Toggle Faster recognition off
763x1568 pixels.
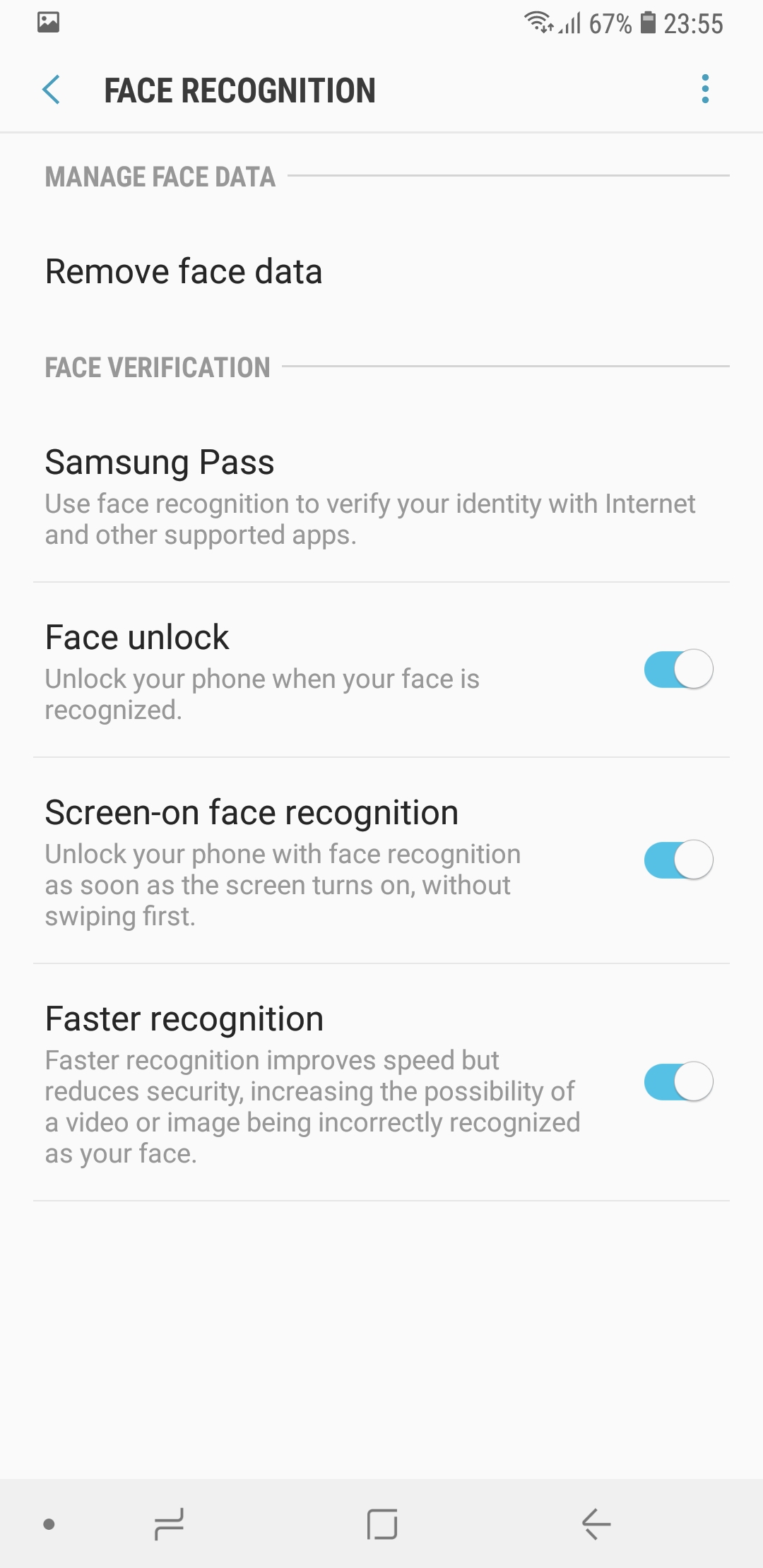[678, 1081]
